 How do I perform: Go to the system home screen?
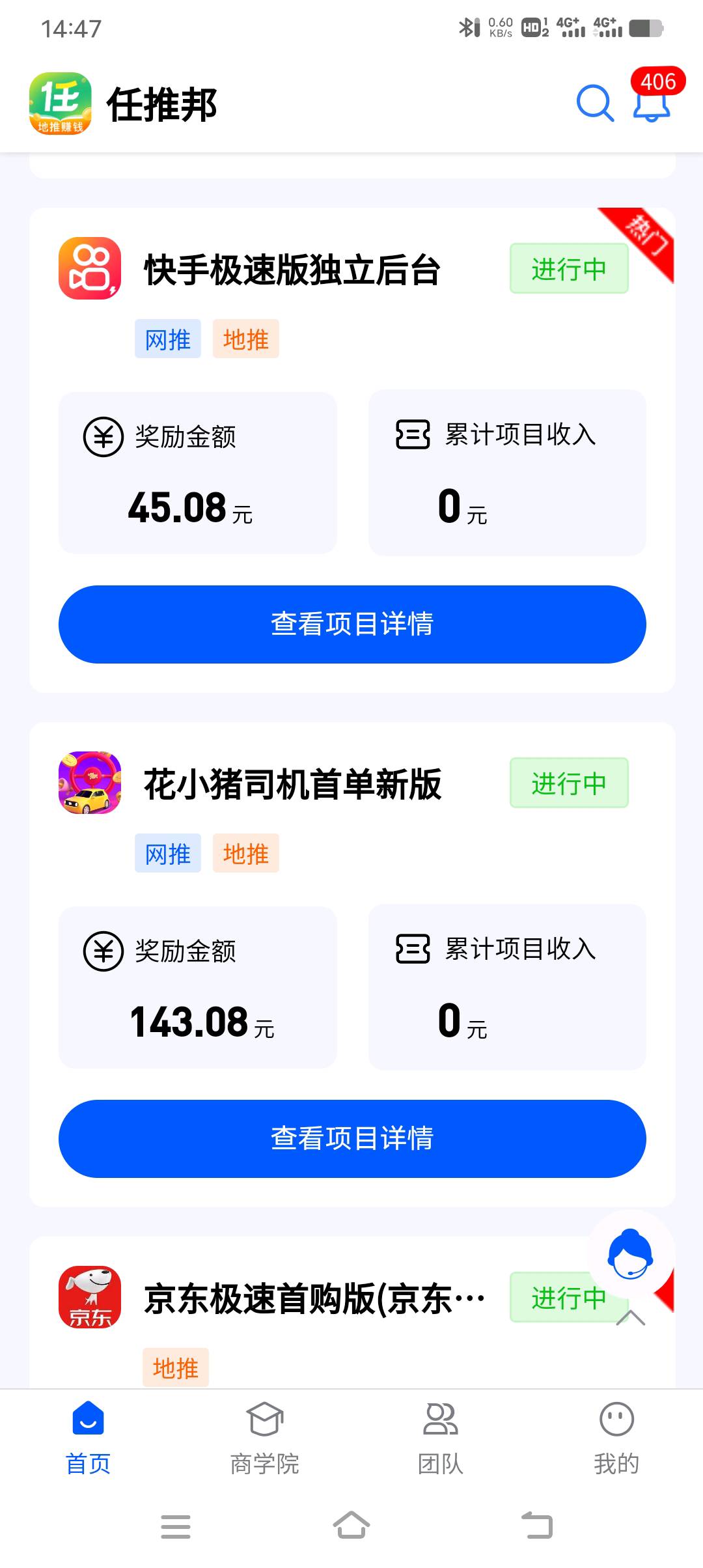351,1526
